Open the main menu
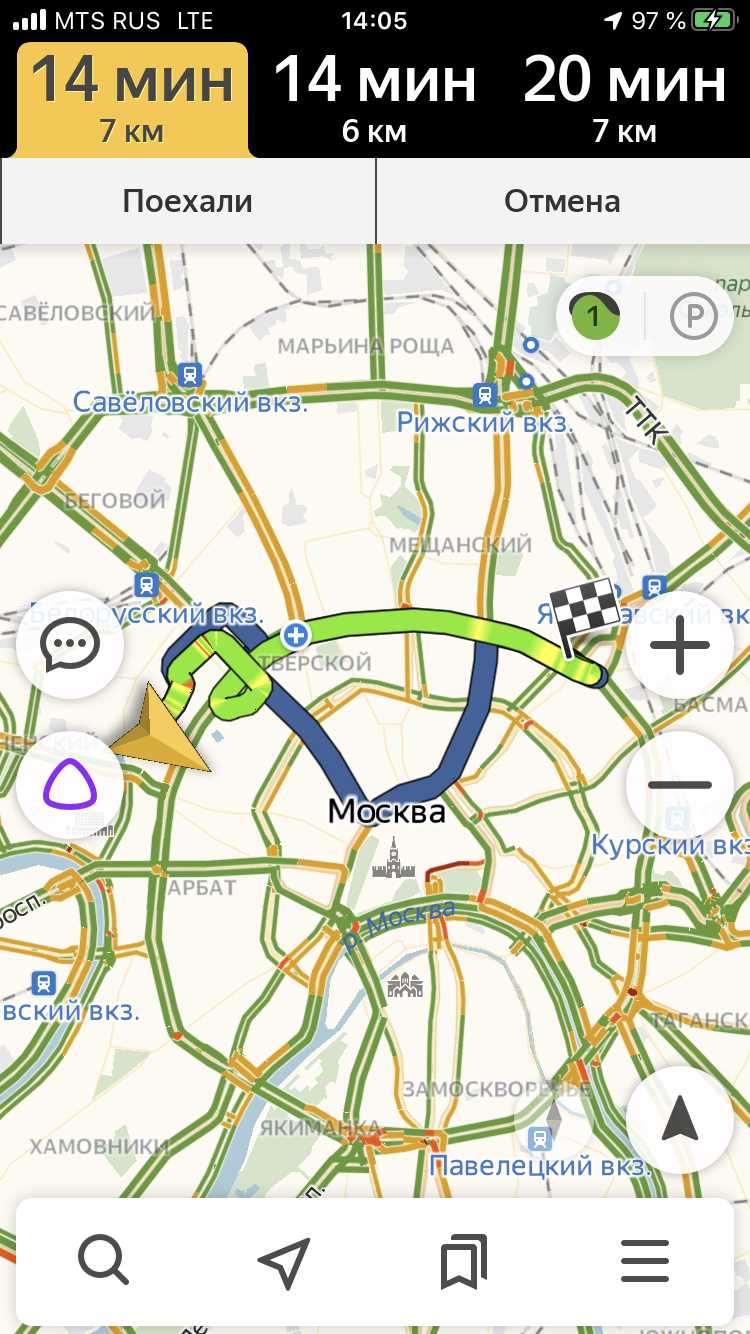This screenshot has height=1334, width=750. (645, 1260)
